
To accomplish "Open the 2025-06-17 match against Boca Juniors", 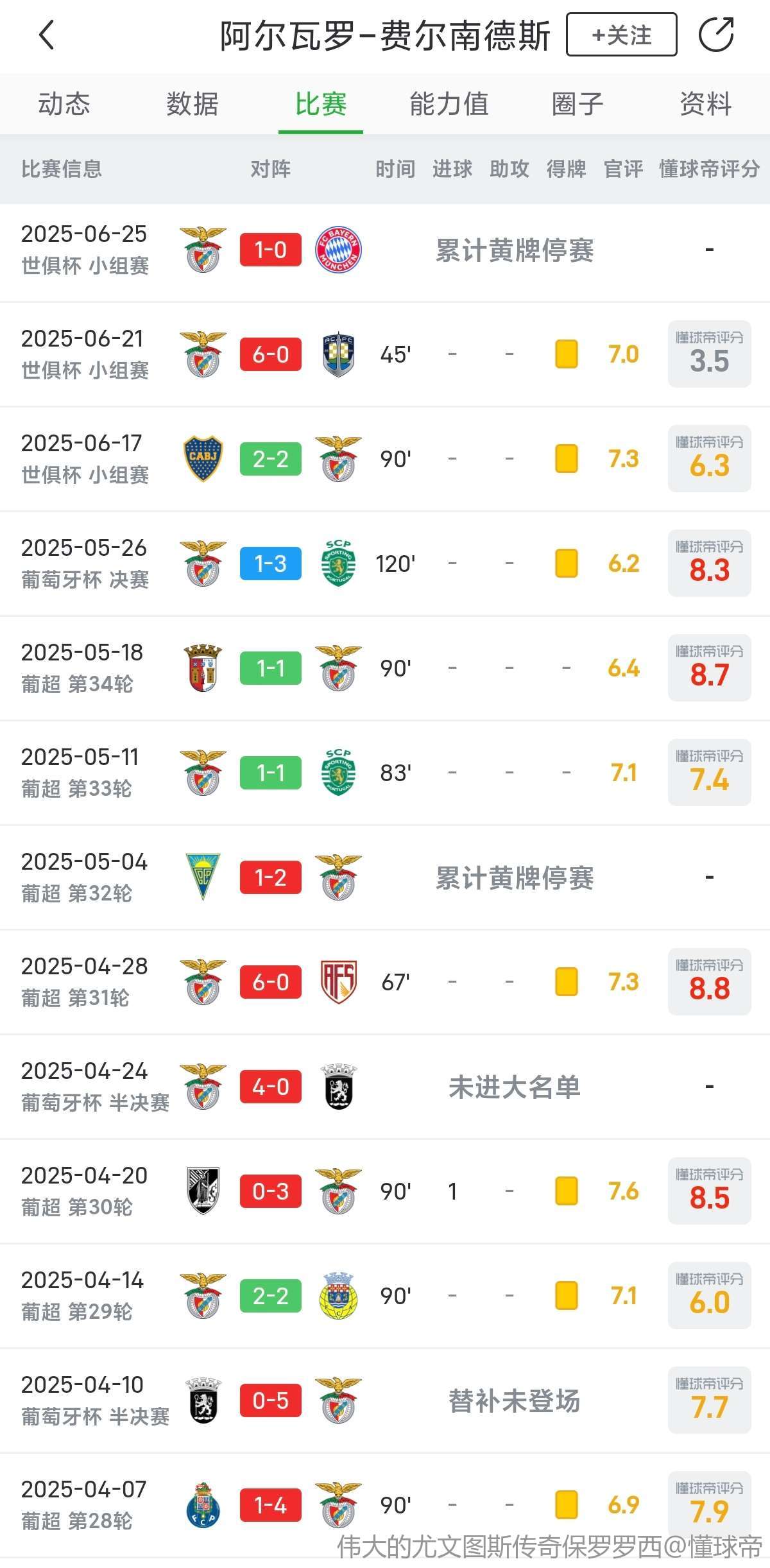I will point(385,459).
